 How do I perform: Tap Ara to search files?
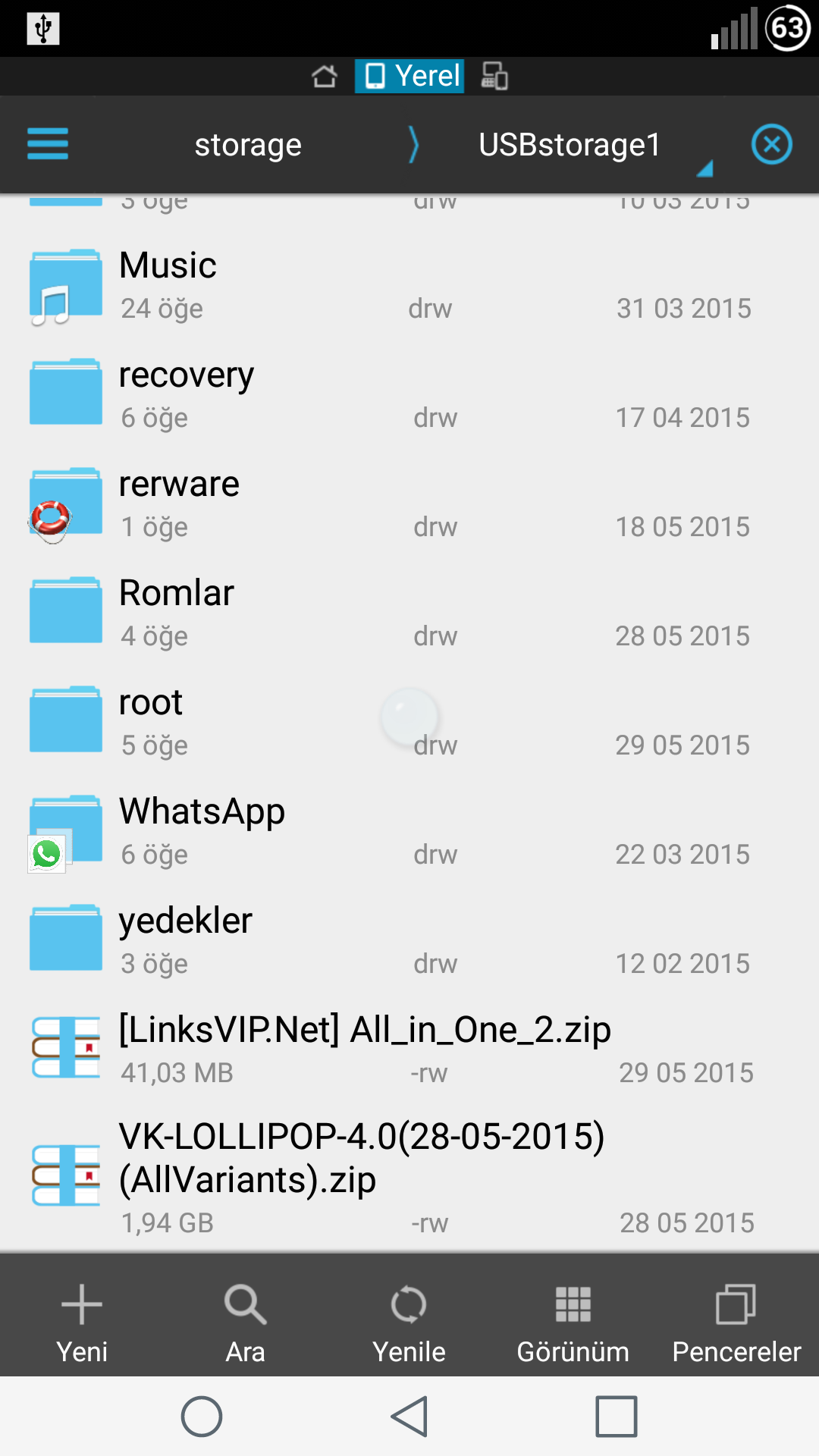[246, 1323]
